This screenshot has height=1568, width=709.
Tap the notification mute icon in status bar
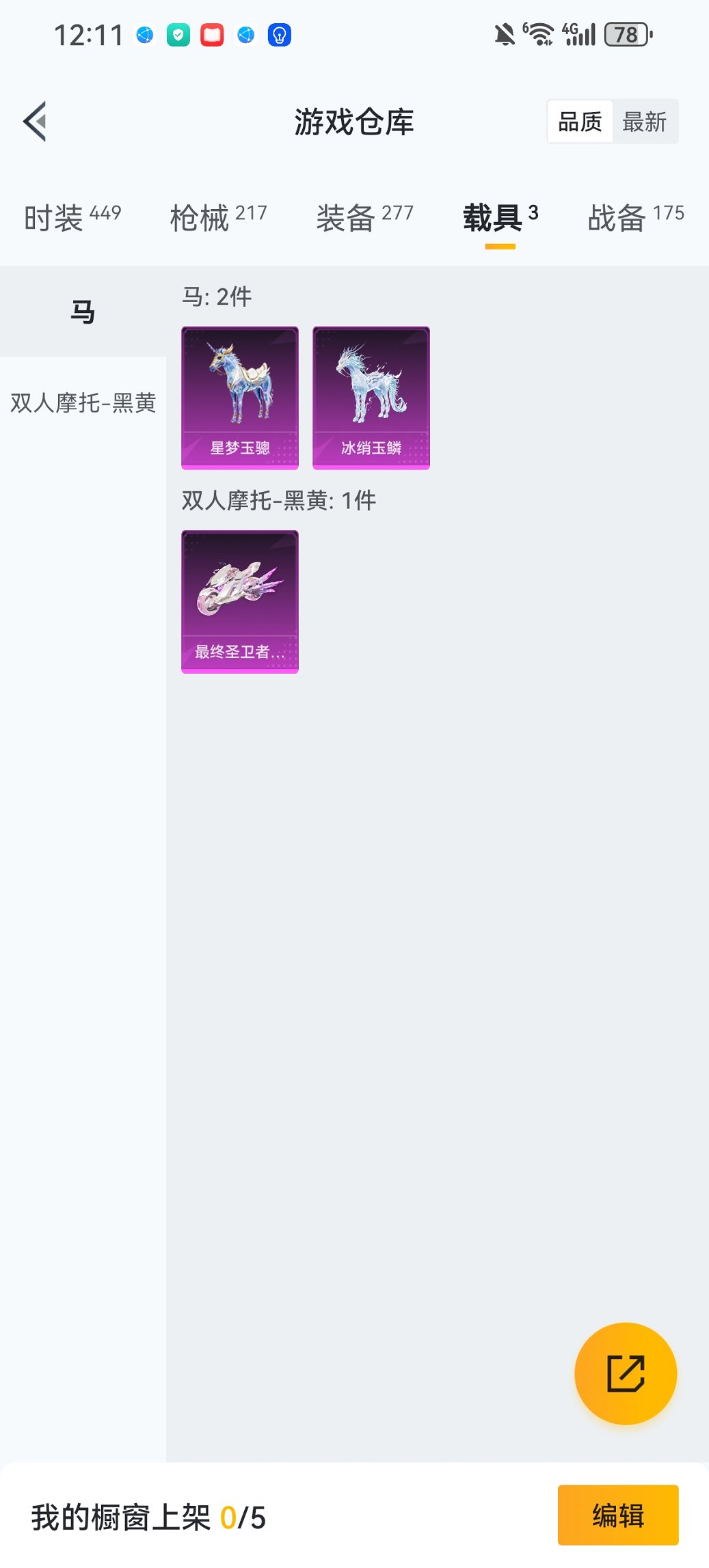point(504,33)
